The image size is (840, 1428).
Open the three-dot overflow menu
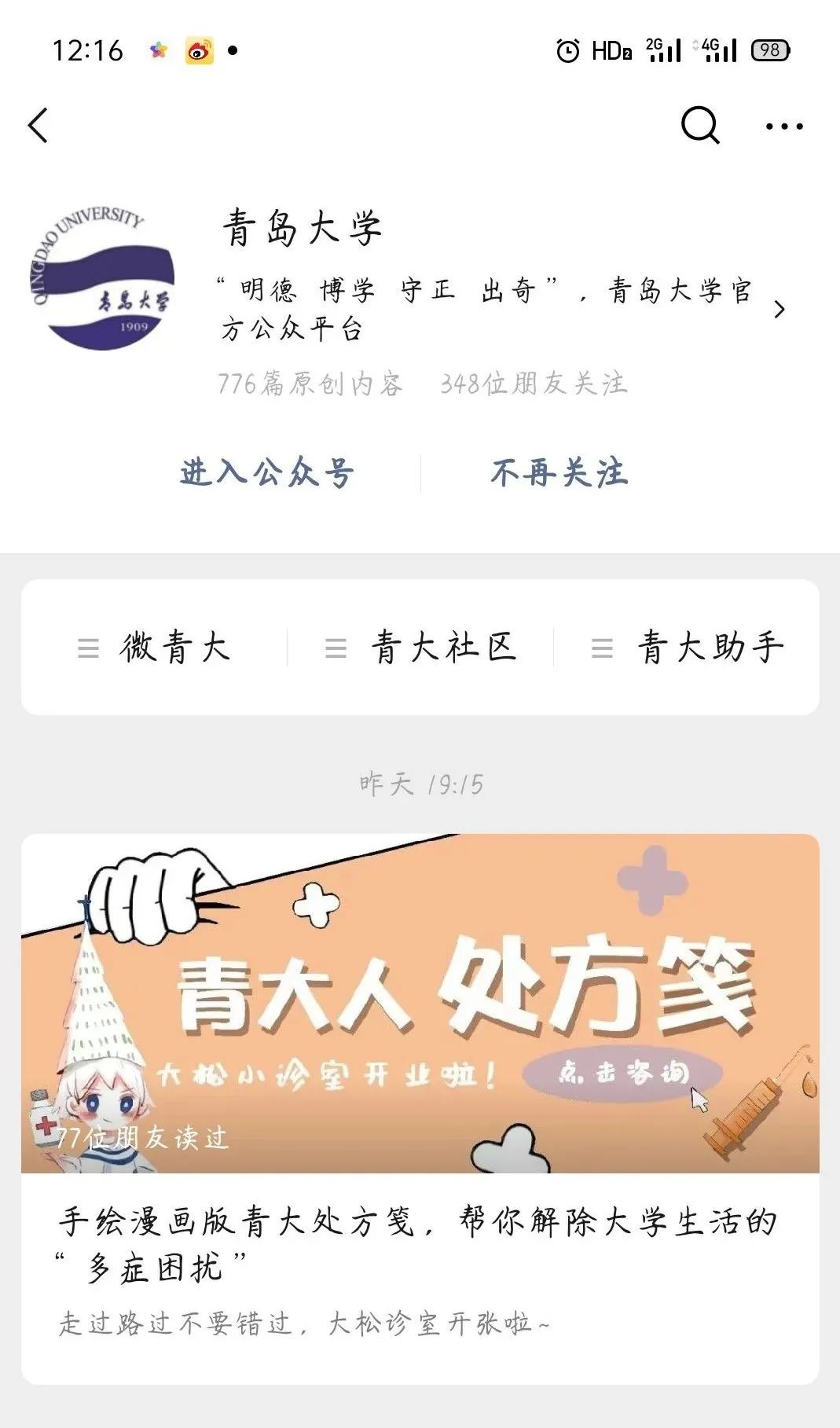pos(784,126)
